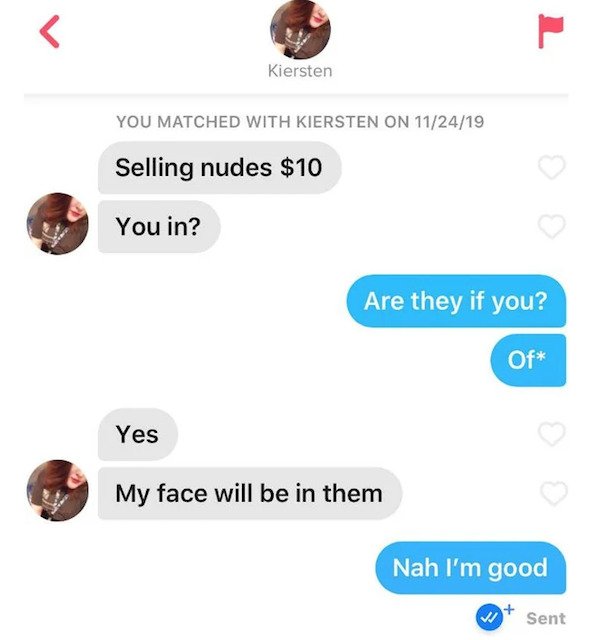Open avatar beside 'My face will be in them'
600x640 pixels.
click(x=57, y=490)
